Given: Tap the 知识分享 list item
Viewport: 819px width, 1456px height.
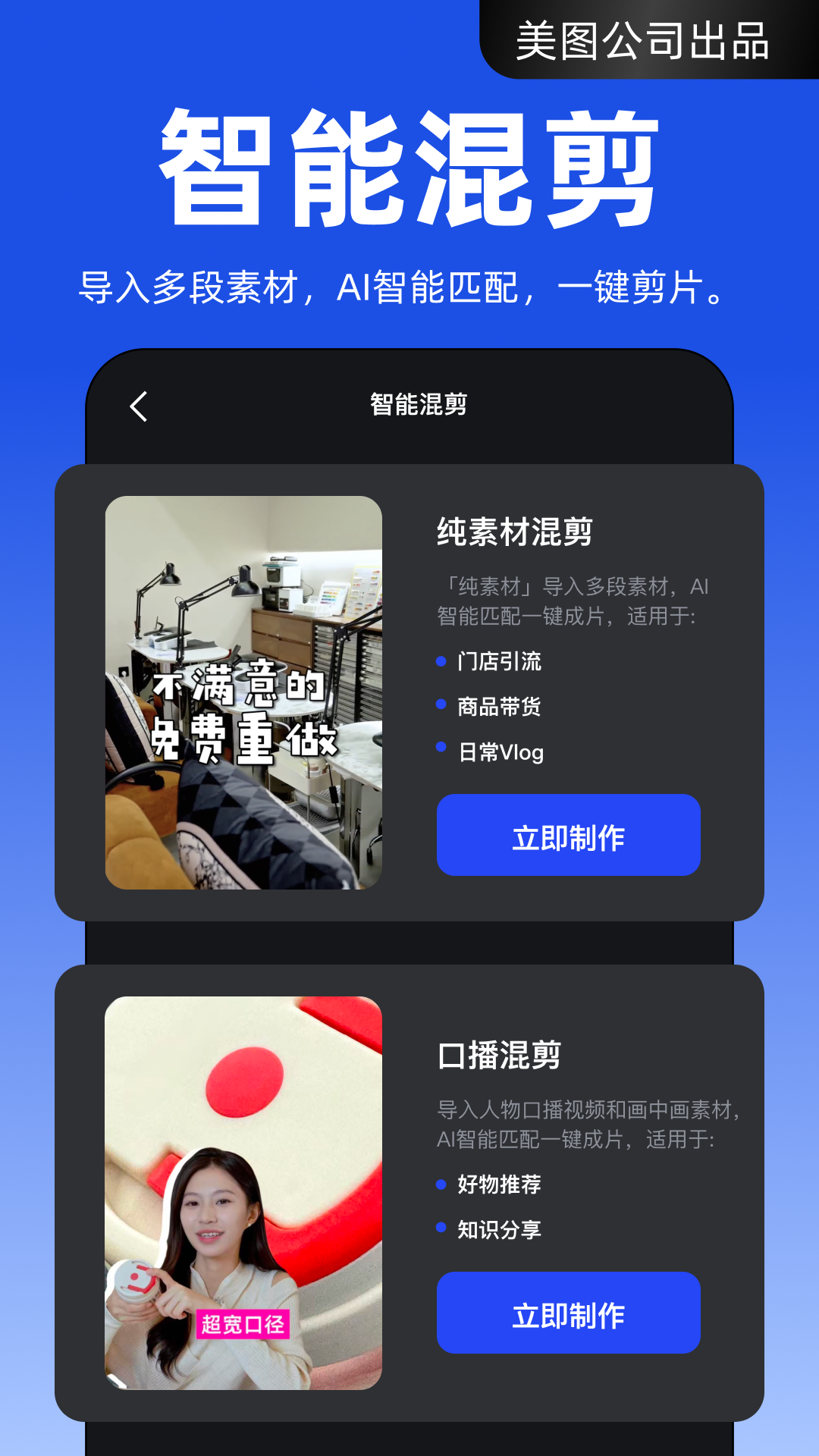Looking at the screenshot, I should (500, 1226).
